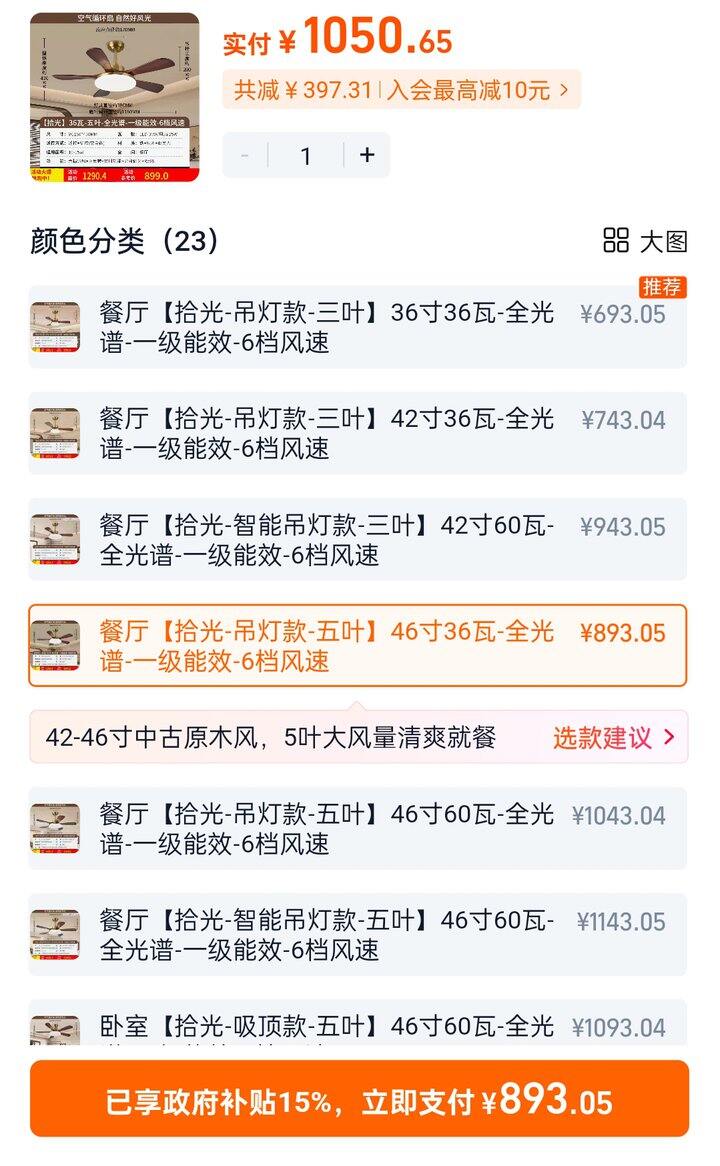
Task: Open 选款建议 style suggestions
Action: click(614, 738)
